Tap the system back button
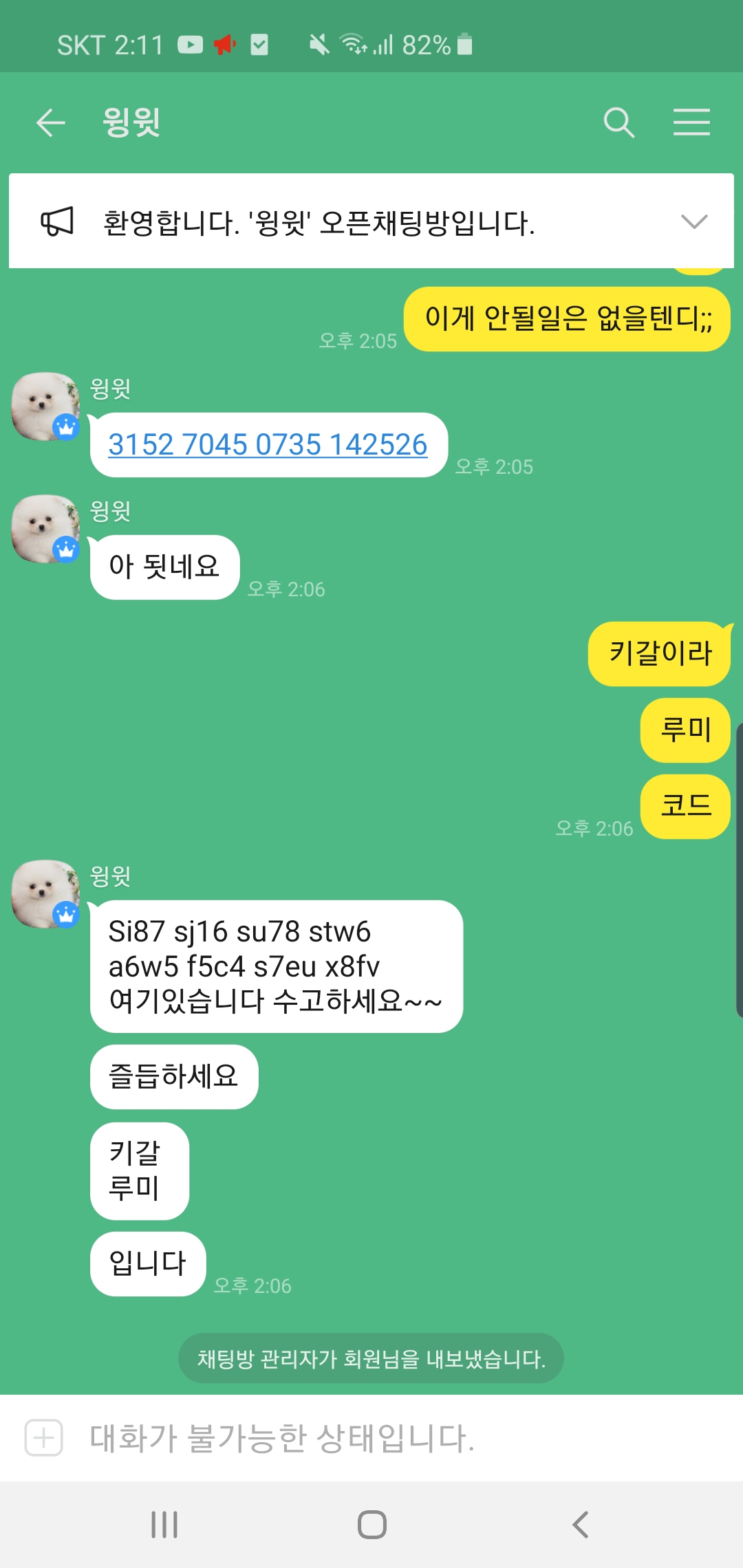Image resolution: width=743 pixels, height=1568 pixels. 580,1525
